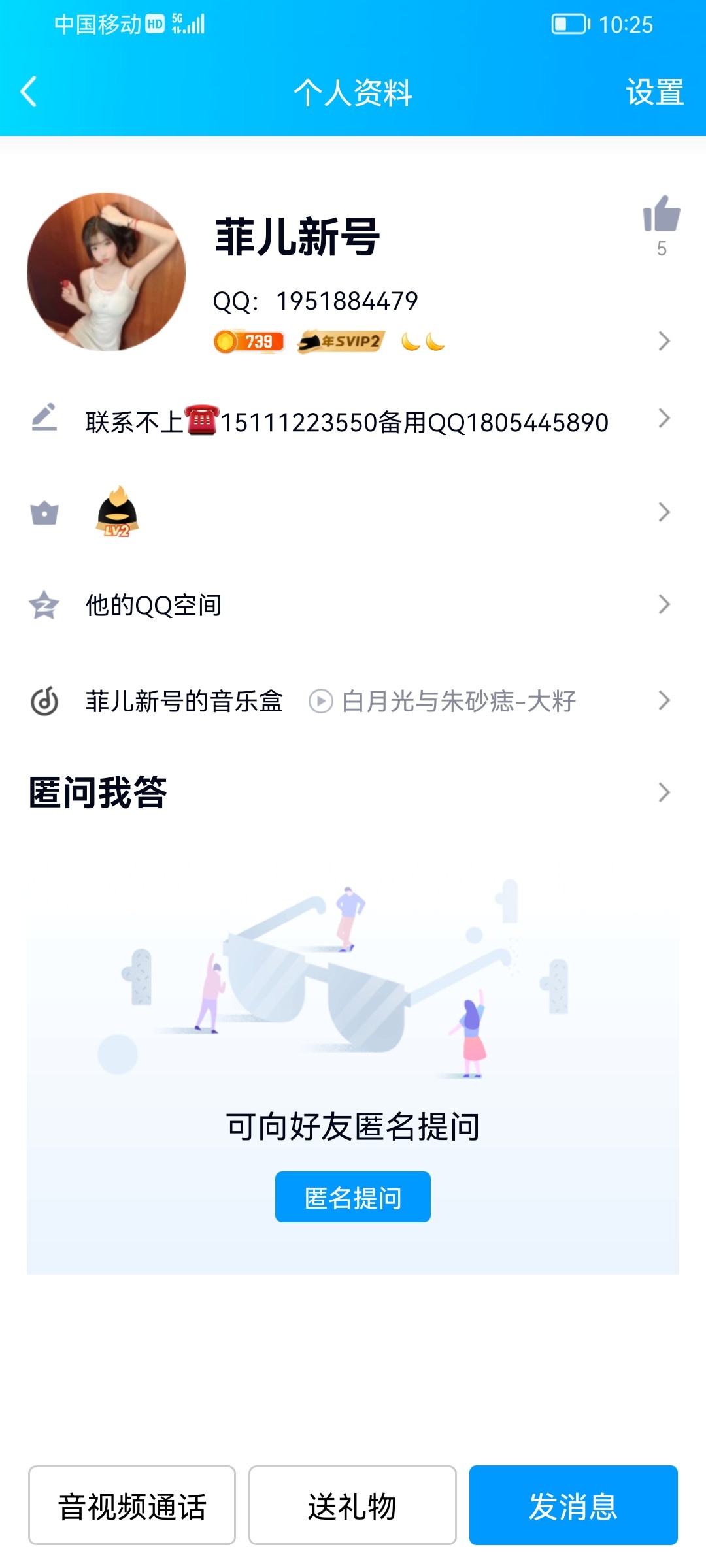Open 他的QQ空间 star icon
Viewport: 706px width, 1568px height.
point(43,604)
